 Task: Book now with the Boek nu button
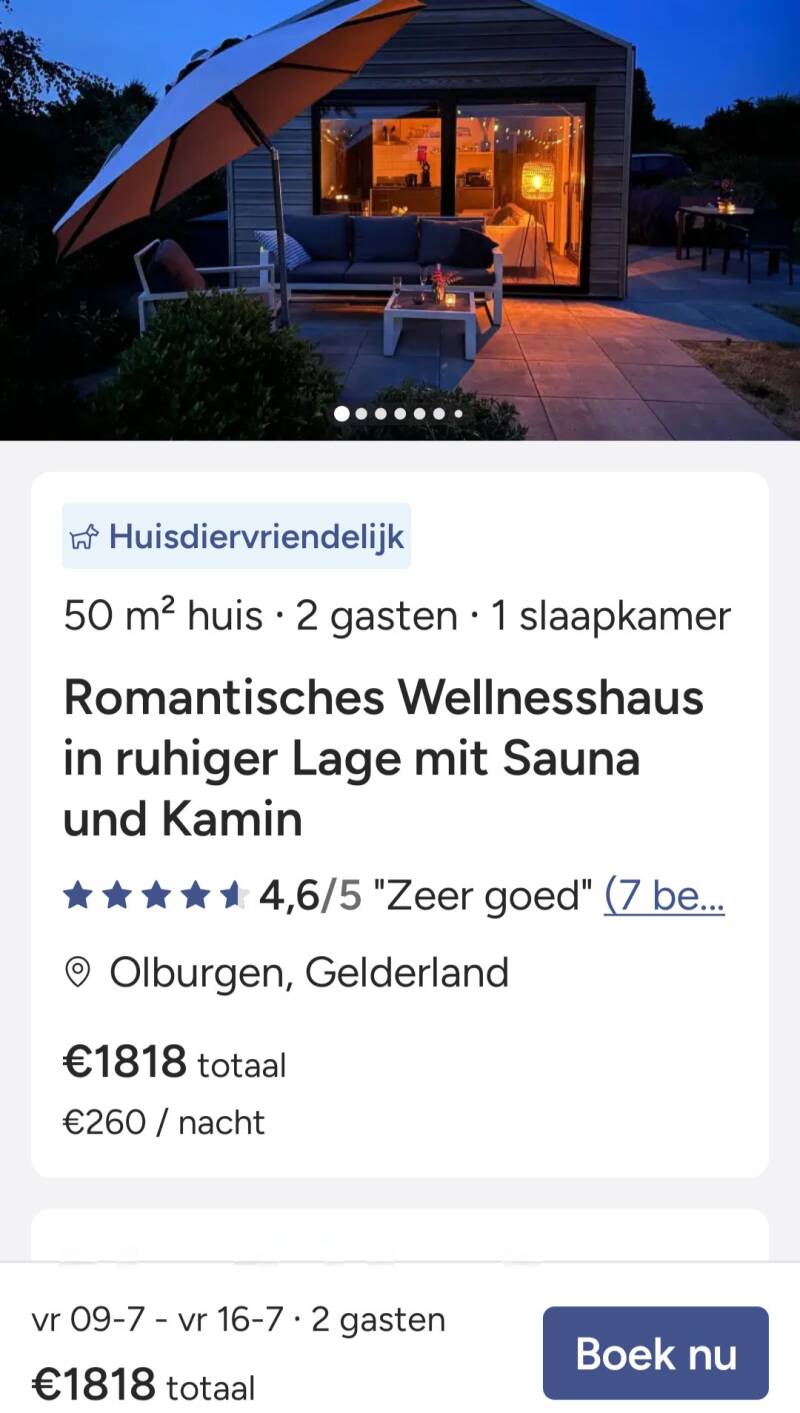655,1353
